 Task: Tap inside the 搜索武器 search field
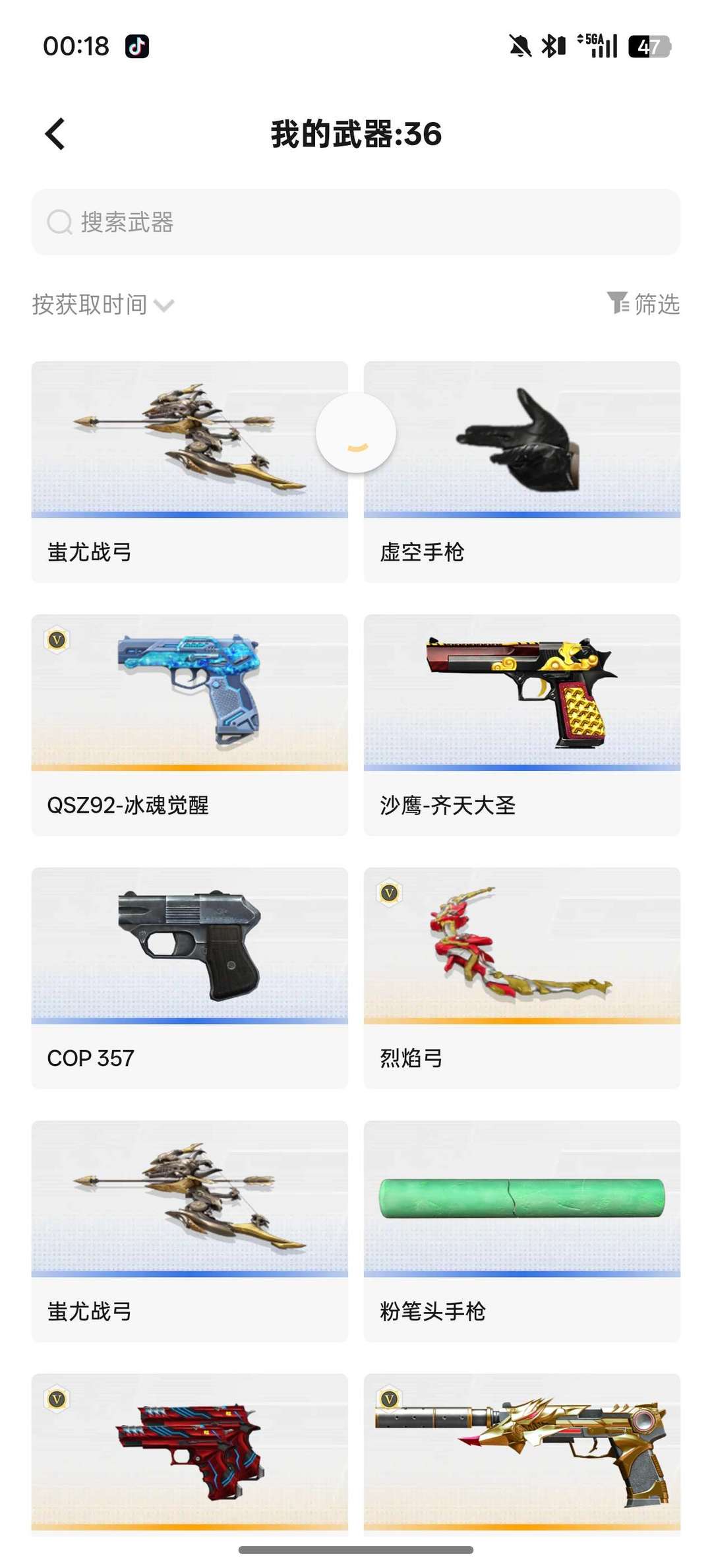pos(264,222)
